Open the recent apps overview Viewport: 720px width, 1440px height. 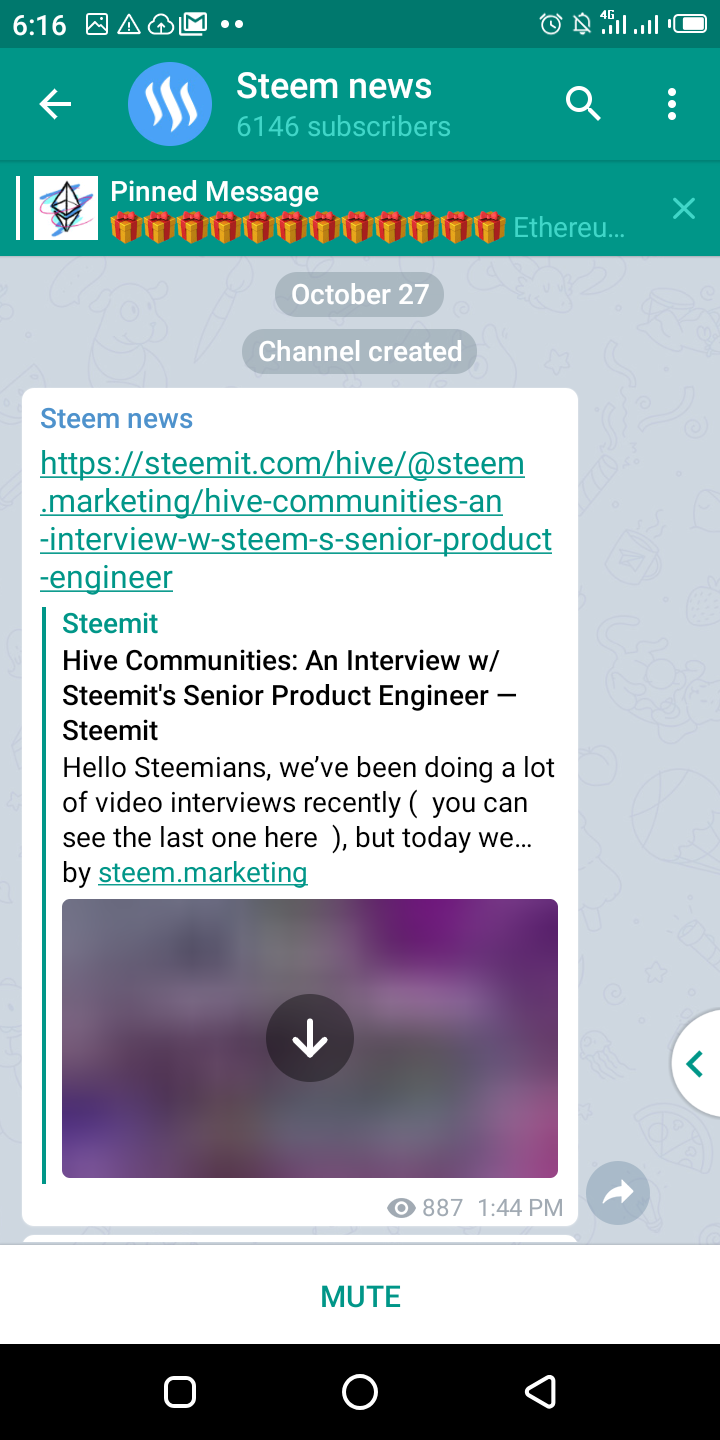[180, 1391]
